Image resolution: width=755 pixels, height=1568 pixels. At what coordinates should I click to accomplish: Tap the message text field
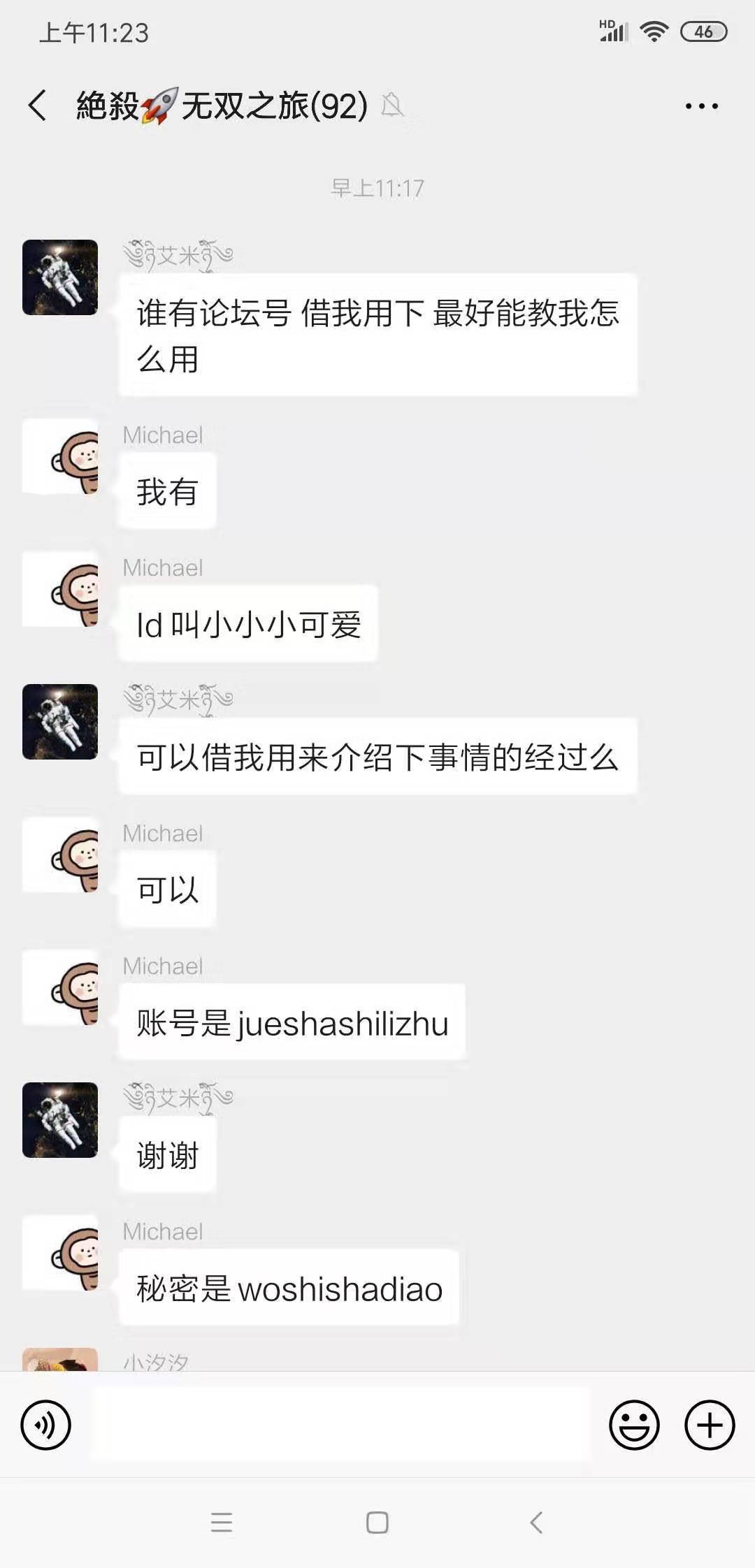[x=340, y=1425]
